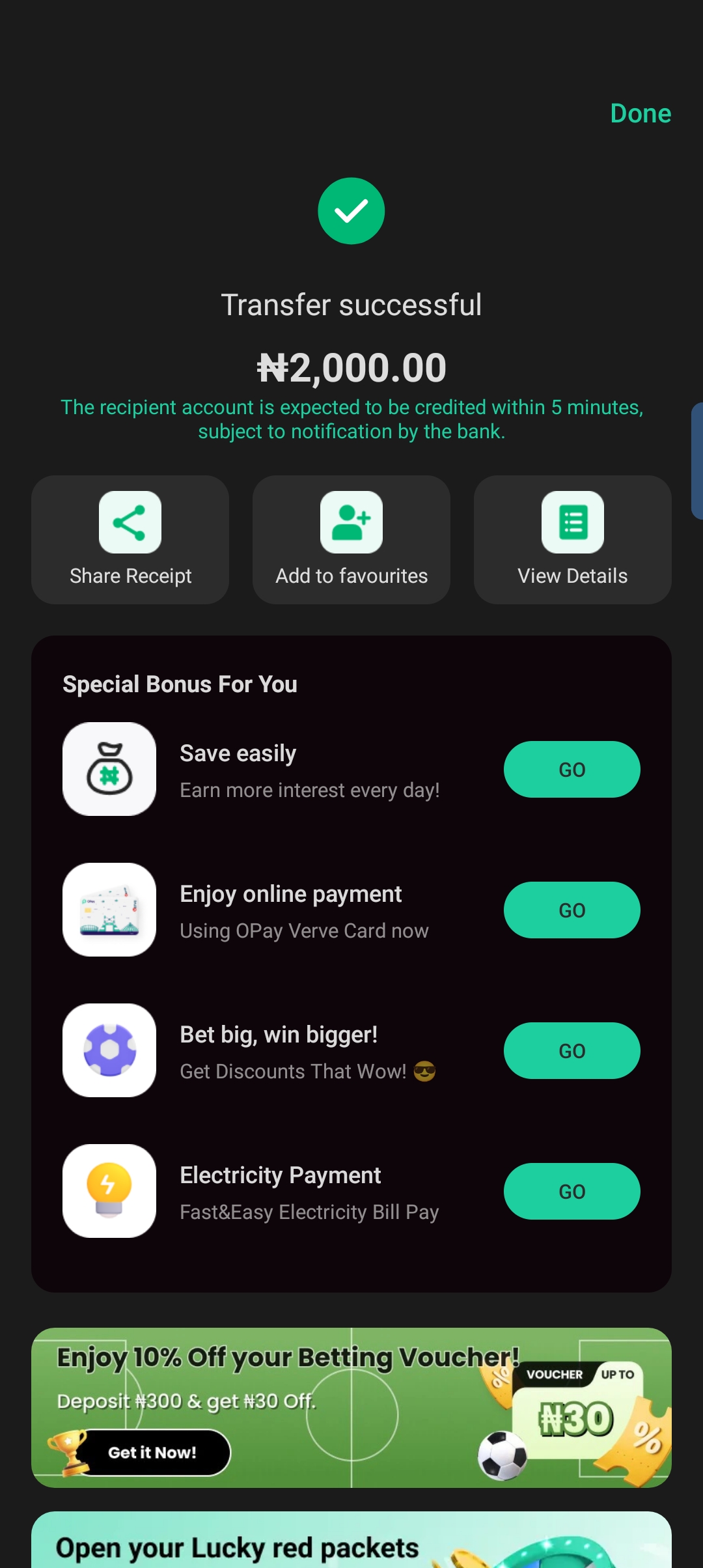This screenshot has width=703, height=1568.
Task: Open the Lucky red packets banner
Action: point(351,1545)
